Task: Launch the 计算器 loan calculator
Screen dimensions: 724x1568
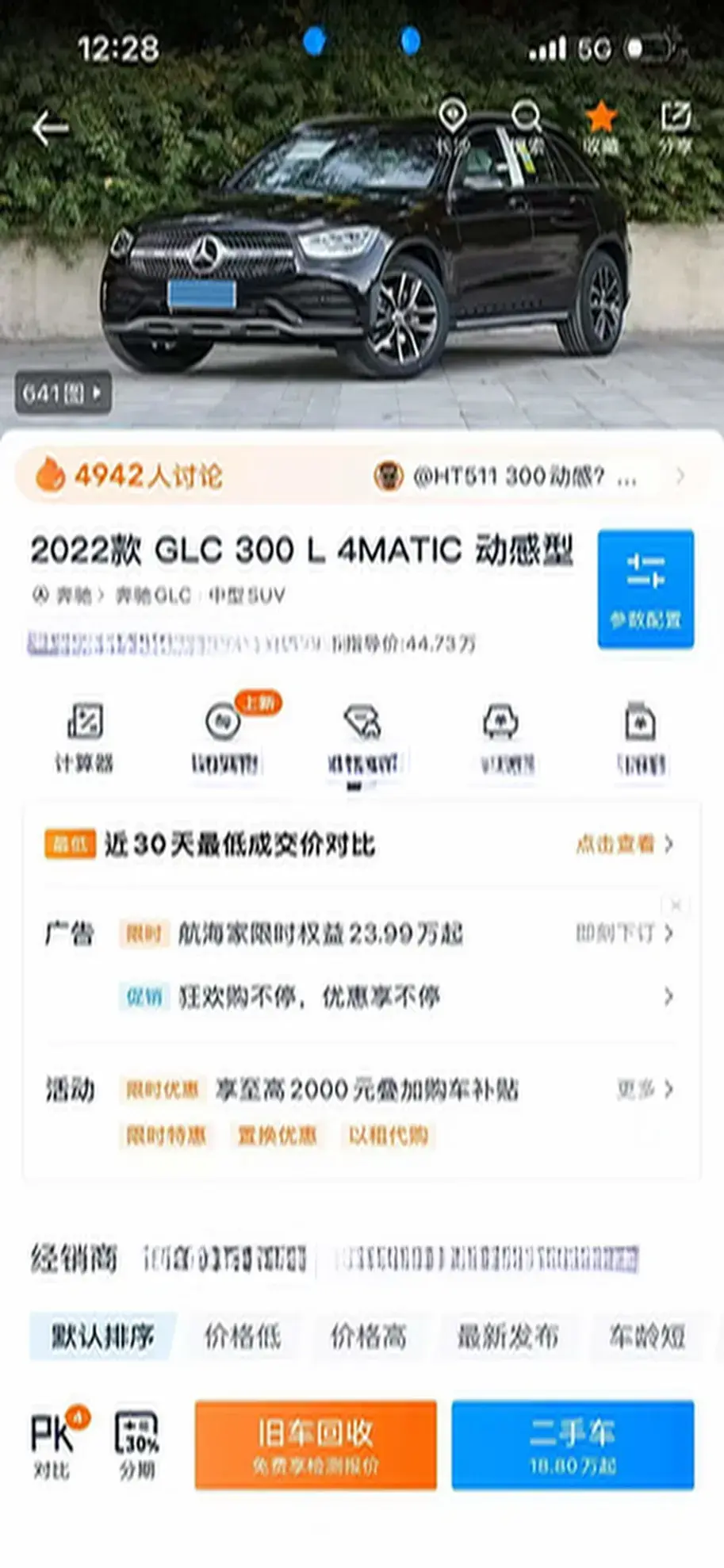Action: [84, 738]
